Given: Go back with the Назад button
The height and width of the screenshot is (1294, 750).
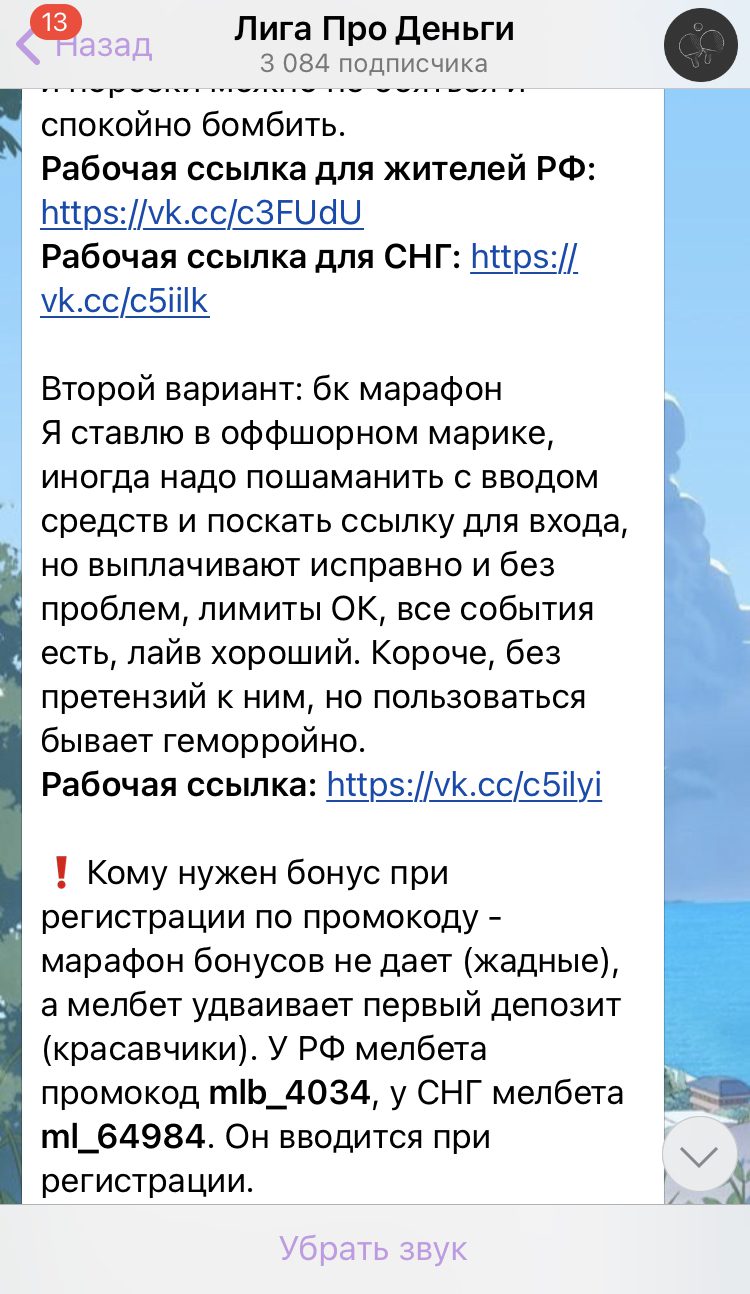Looking at the screenshot, I should [x=84, y=44].
